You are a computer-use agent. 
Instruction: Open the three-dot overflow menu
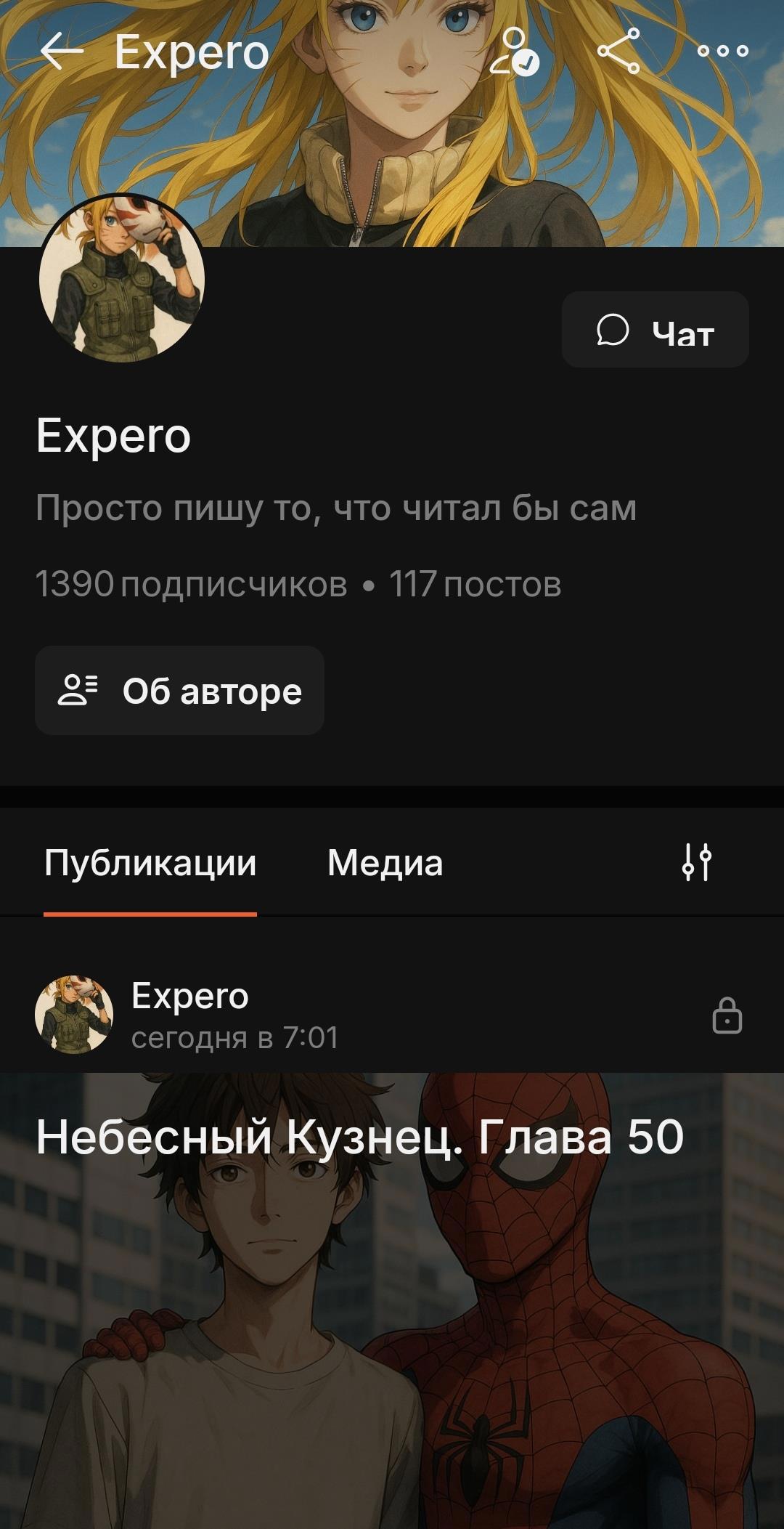[x=722, y=52]
